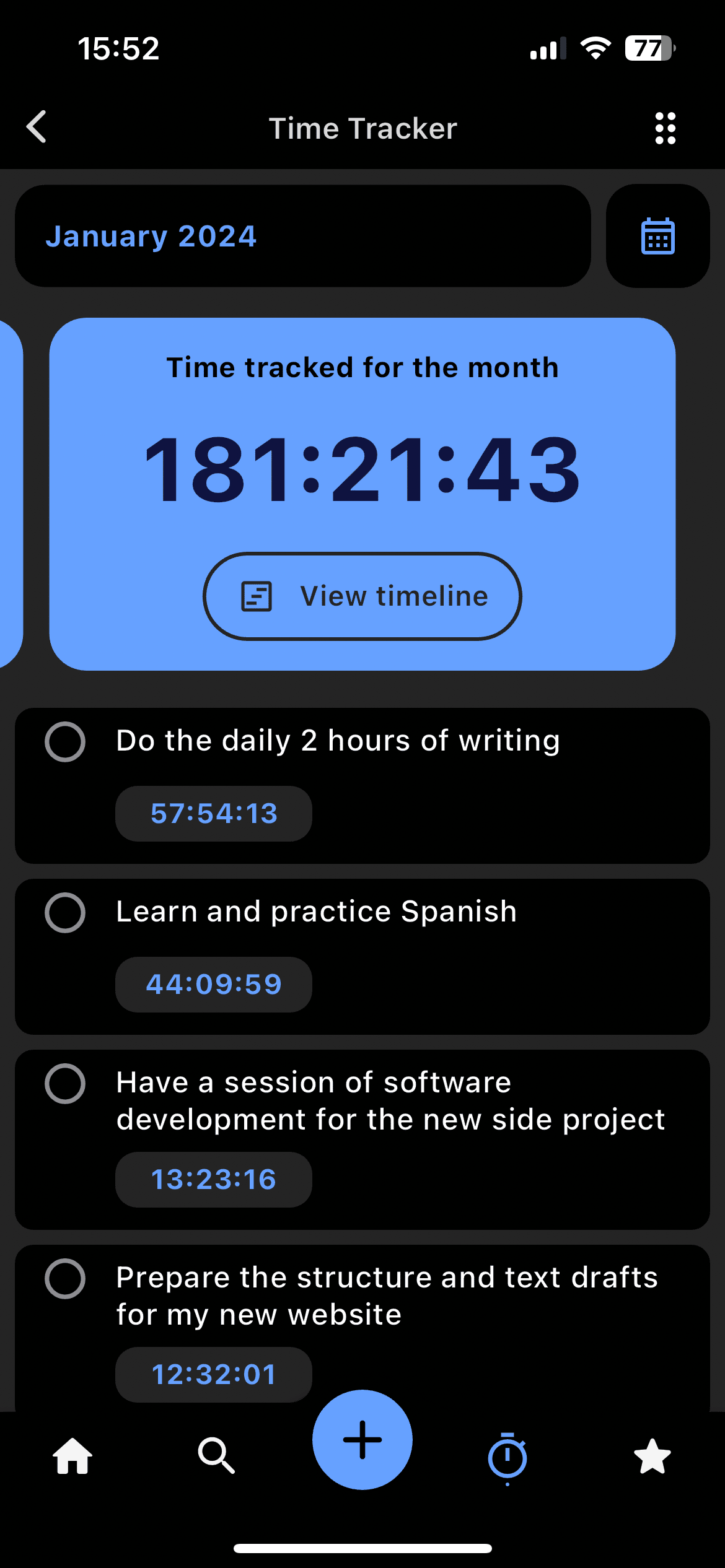This screenshot has height=1568, width=725.
Task: Go back using the top-left arrow
Action: click(37, 127)
